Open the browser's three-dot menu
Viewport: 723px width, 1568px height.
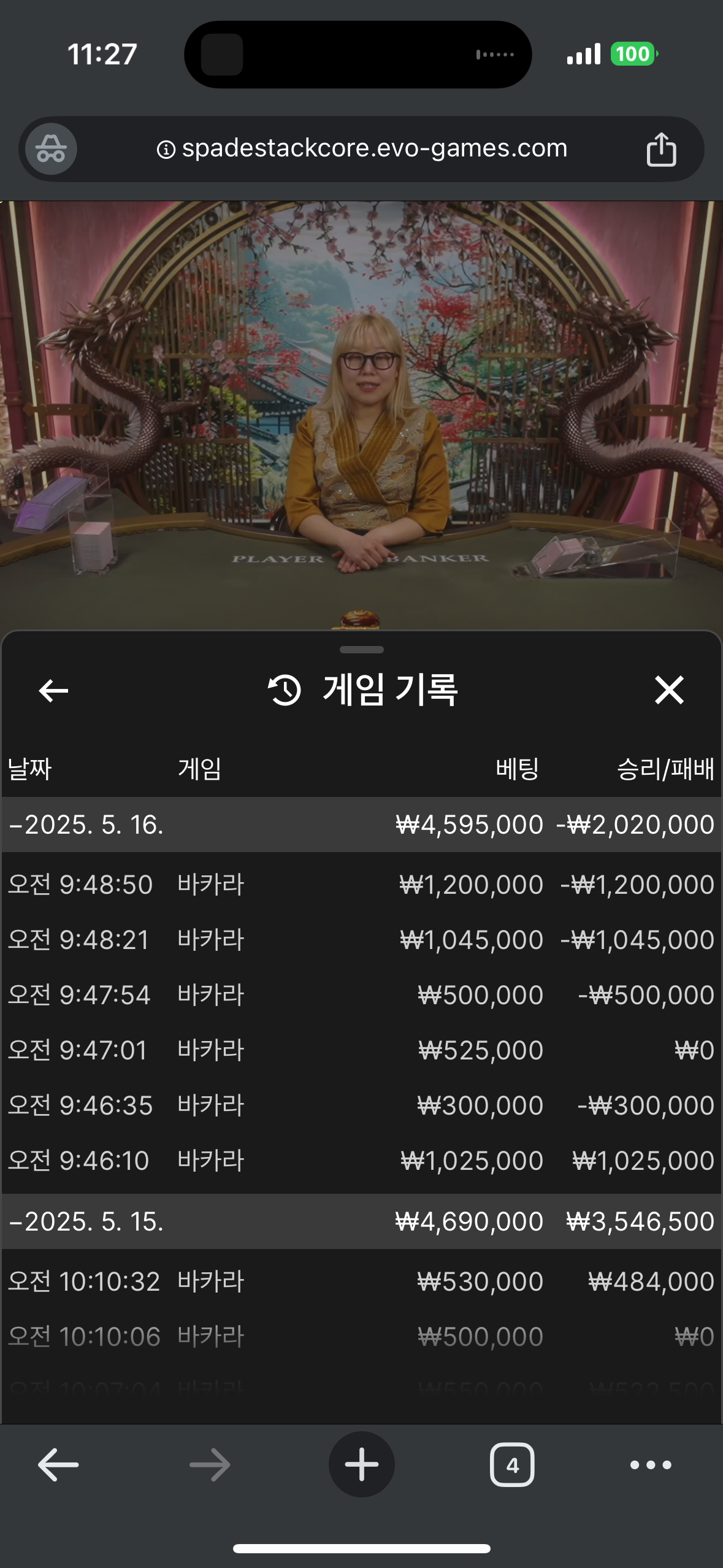coord(651,1465)
